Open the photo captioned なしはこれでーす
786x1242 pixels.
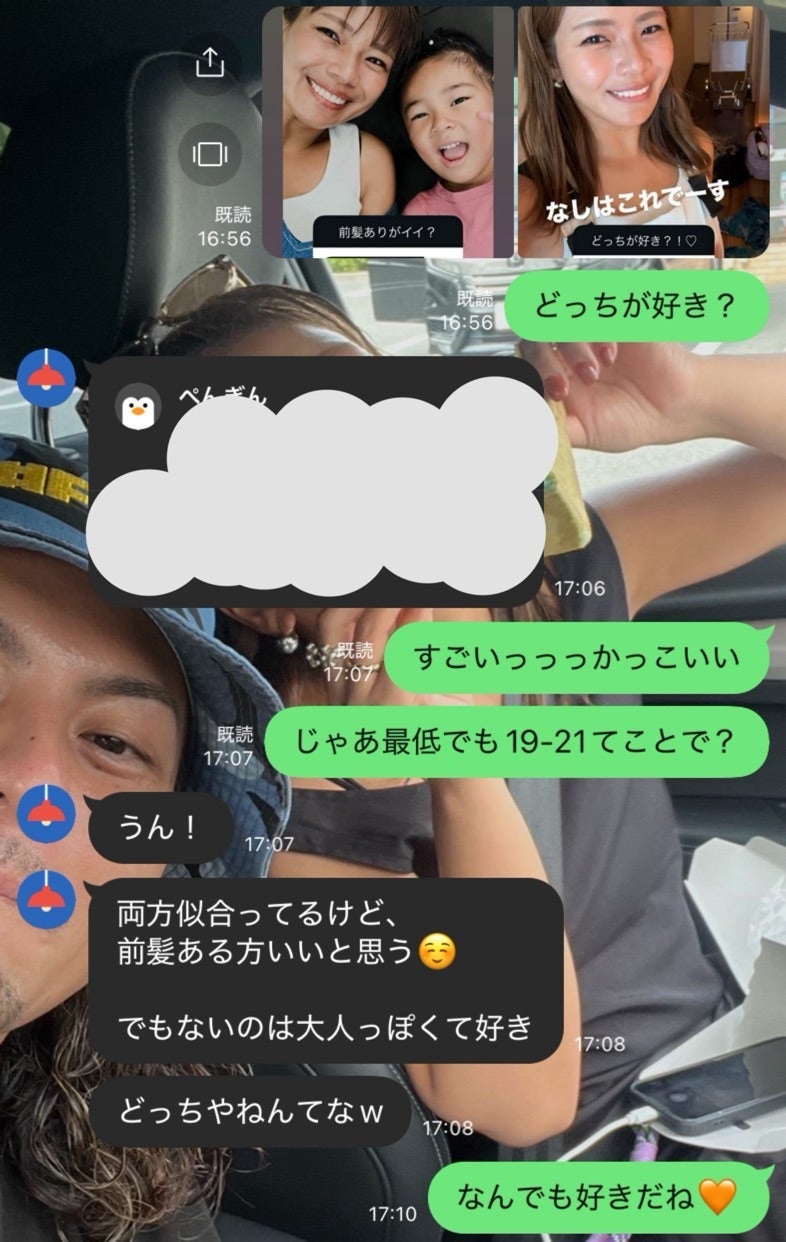tap(643, 130)
